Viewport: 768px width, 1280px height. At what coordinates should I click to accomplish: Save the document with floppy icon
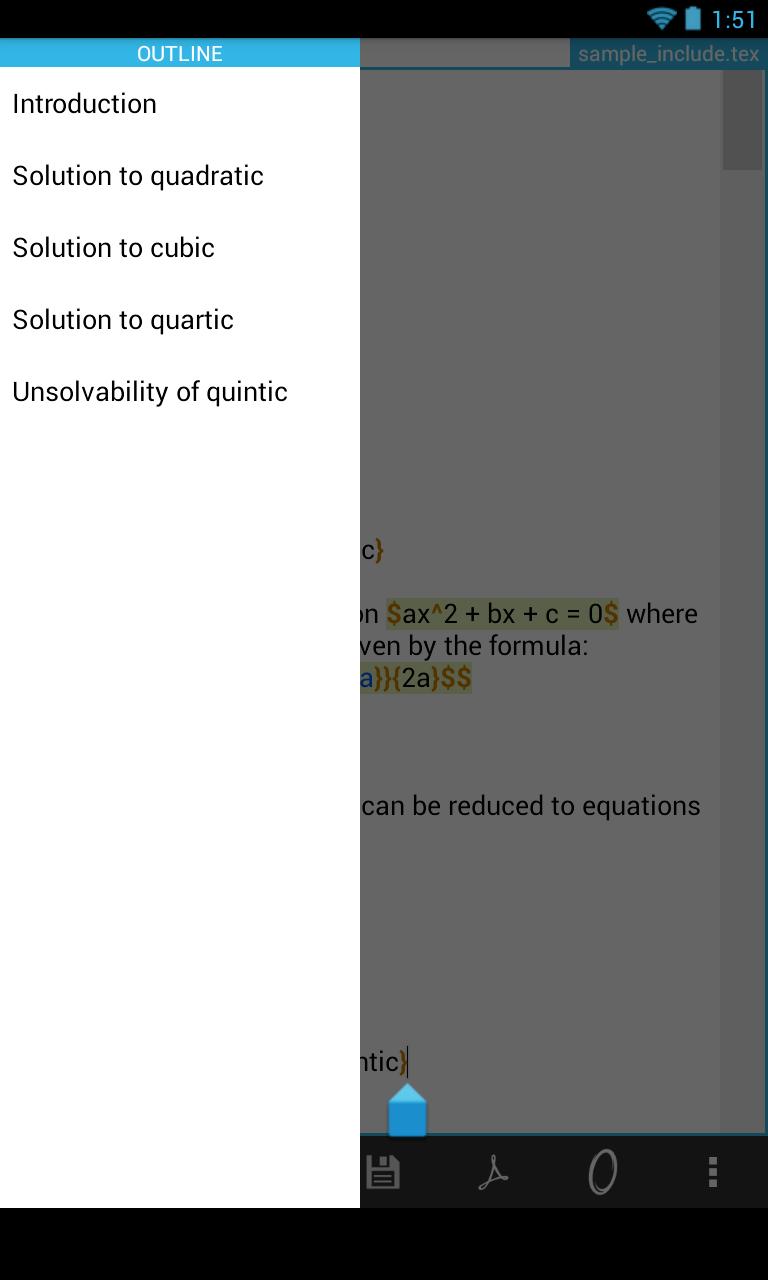(x=383, y=1172)
